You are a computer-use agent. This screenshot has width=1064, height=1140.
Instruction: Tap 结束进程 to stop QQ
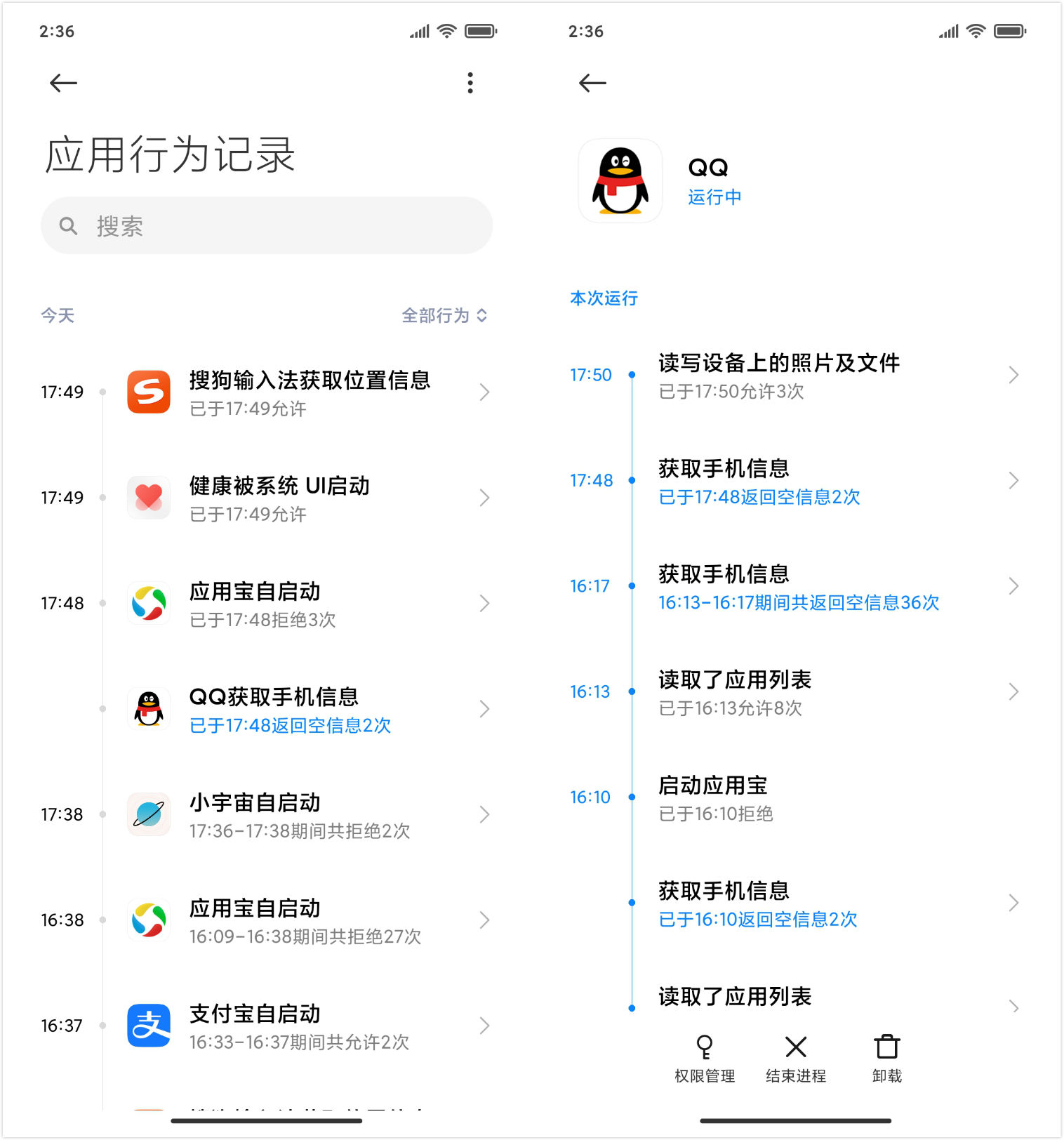point(796,1058)
